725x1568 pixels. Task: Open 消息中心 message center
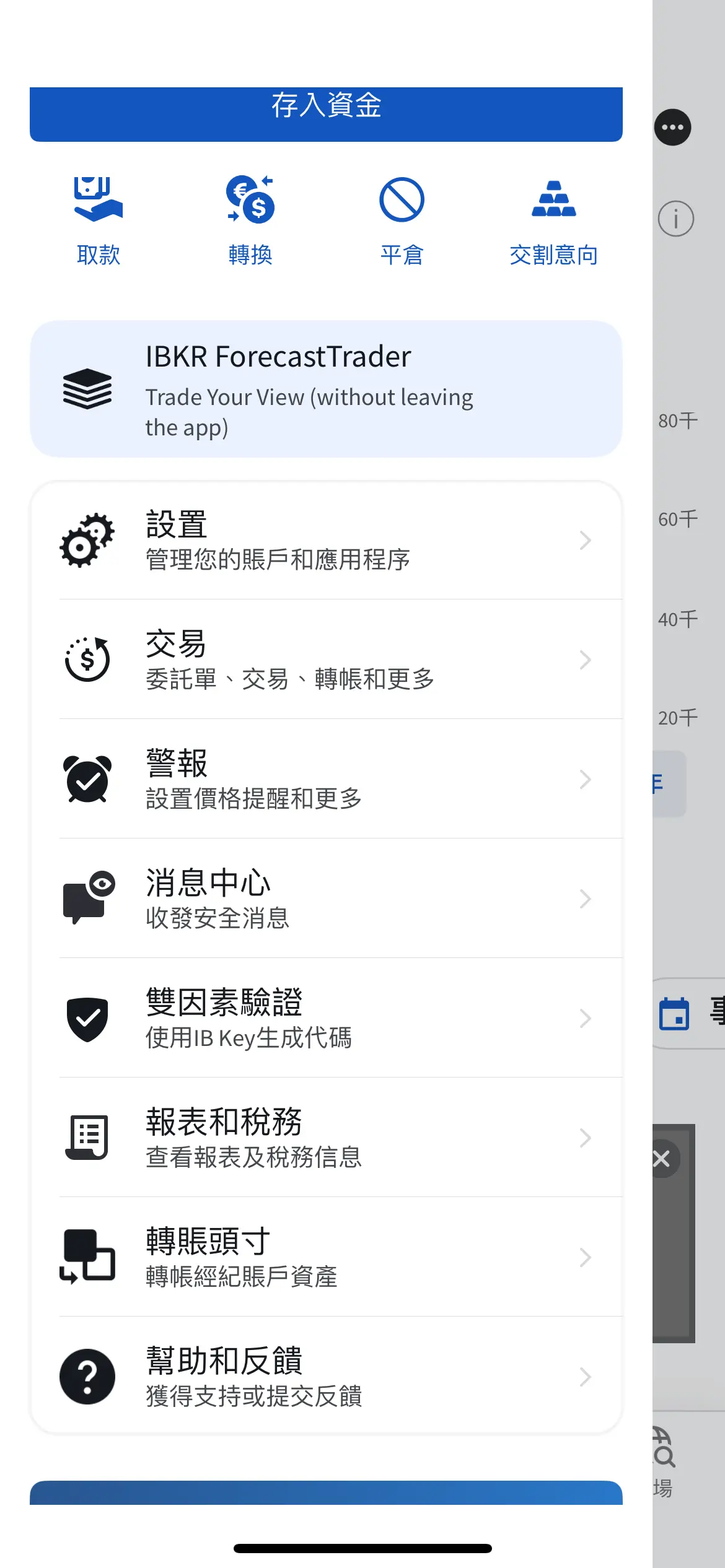pos(326,899)
